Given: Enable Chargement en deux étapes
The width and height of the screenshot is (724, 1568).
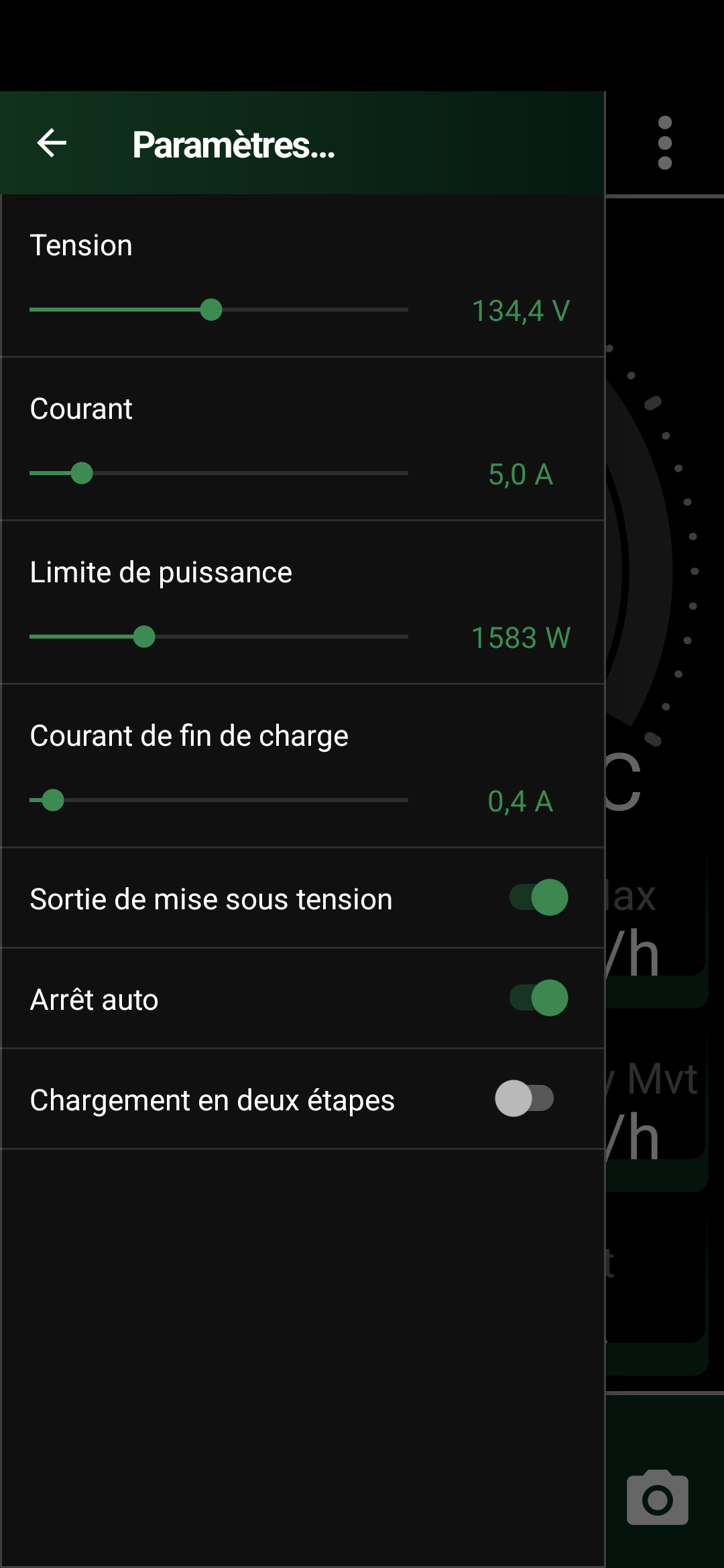Looking at the screenshot, I should [x=524, y=1098].
